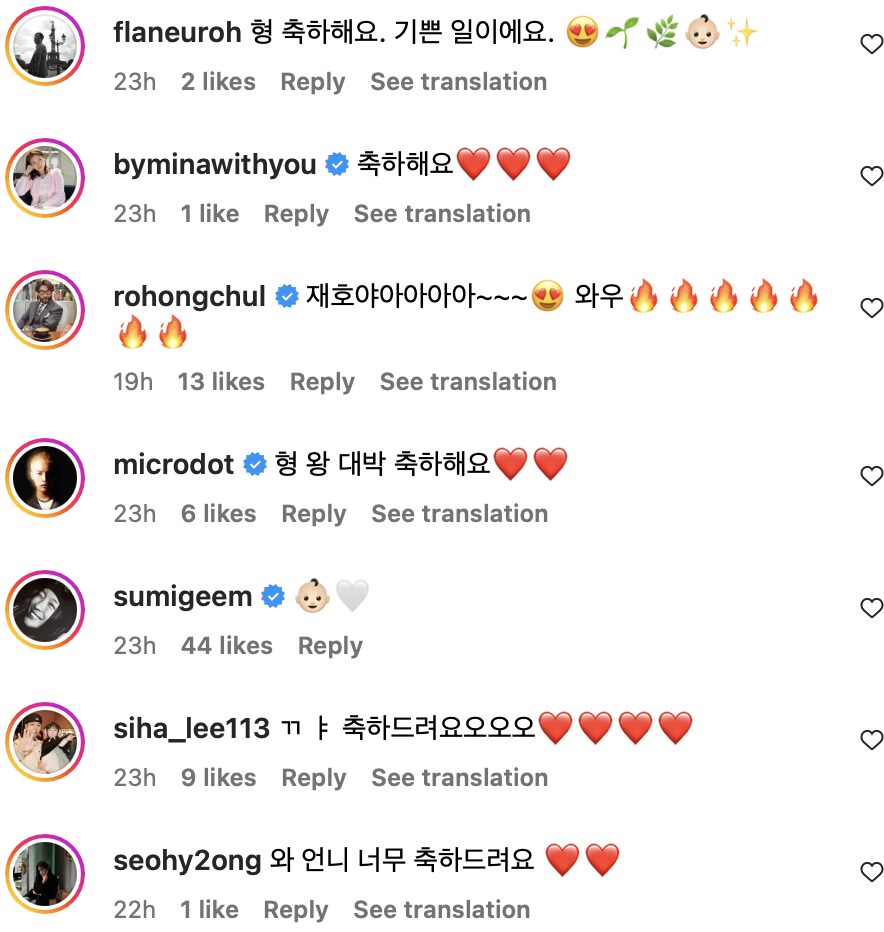This screenshot has height=932, width=884.
Task: Like sumigeem's emoji comment
Action: tap(871, 607)
